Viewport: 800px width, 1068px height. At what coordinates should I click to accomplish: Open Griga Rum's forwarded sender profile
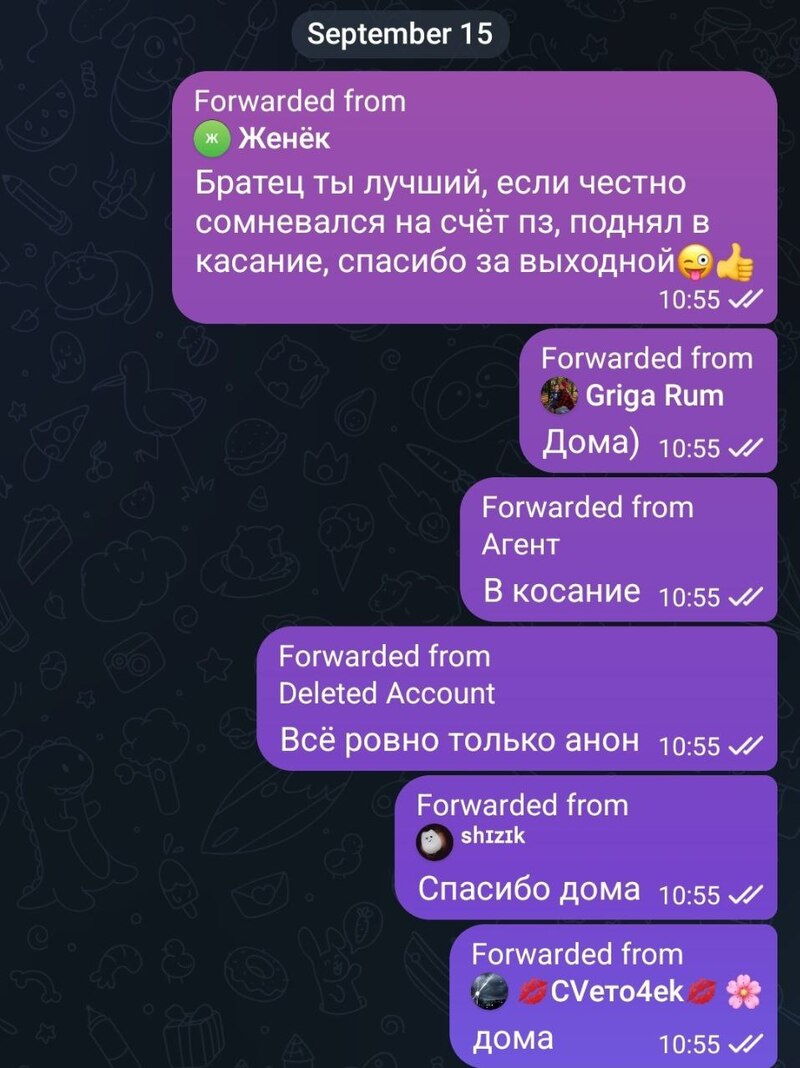pyautogui.click(x=632, y=396)
